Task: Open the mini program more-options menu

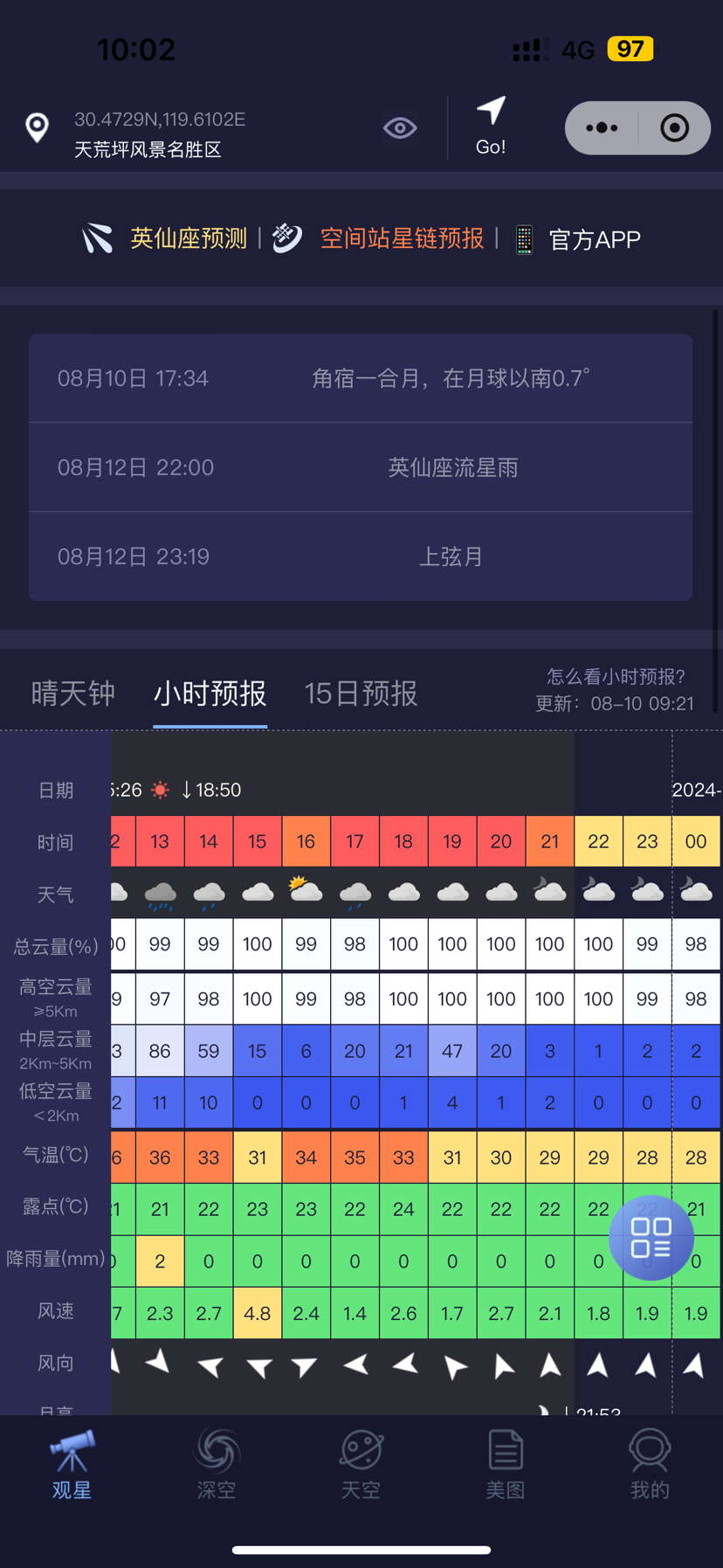Action: point(602,128)
